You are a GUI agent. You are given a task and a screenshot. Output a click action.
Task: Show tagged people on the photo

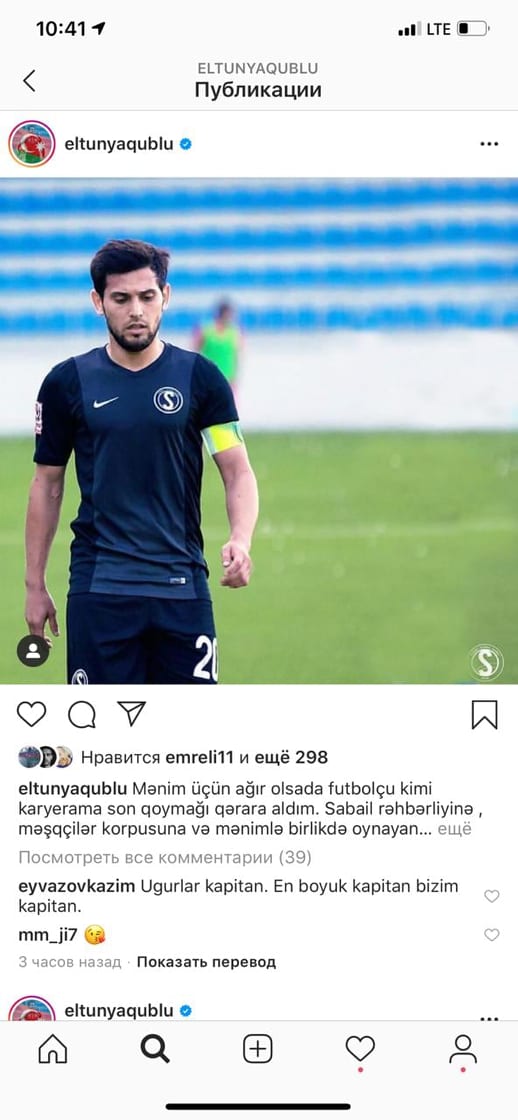pyautogui.click(x=34, y=651)
